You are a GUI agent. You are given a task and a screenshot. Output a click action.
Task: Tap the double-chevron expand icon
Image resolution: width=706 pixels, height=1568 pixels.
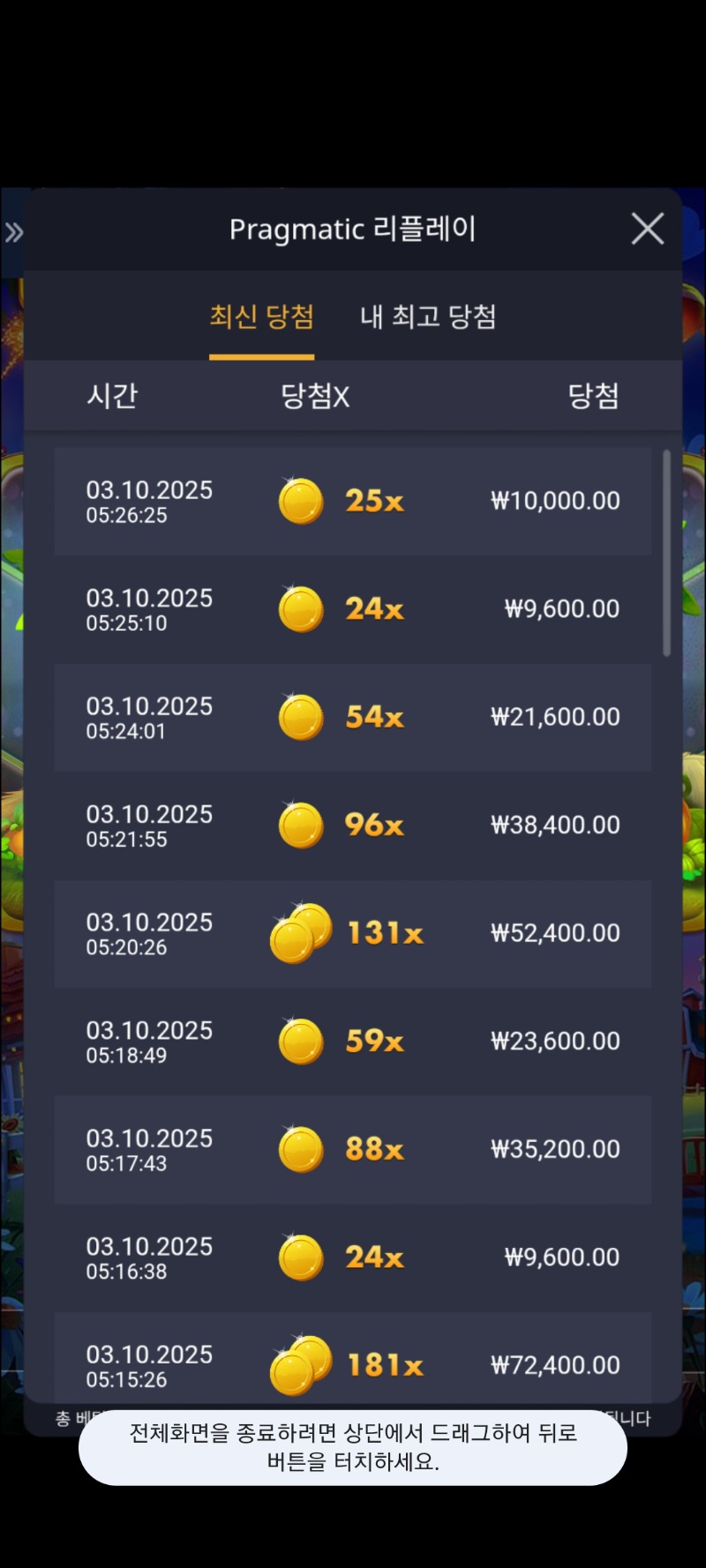pos(14,233)
